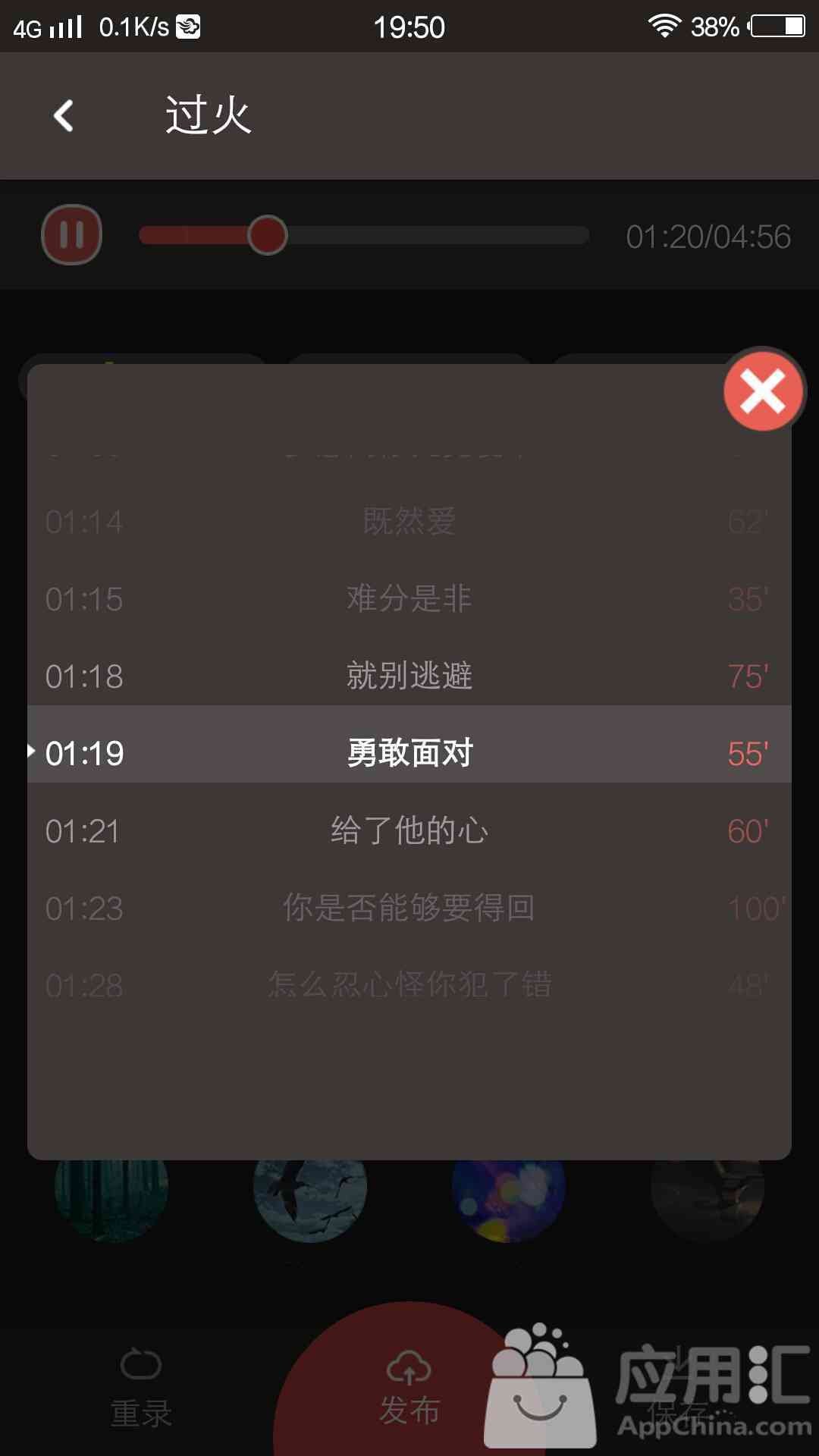
Task: Choose the lyric line 01:15 难分是非
Action: (x=409, y=598)
